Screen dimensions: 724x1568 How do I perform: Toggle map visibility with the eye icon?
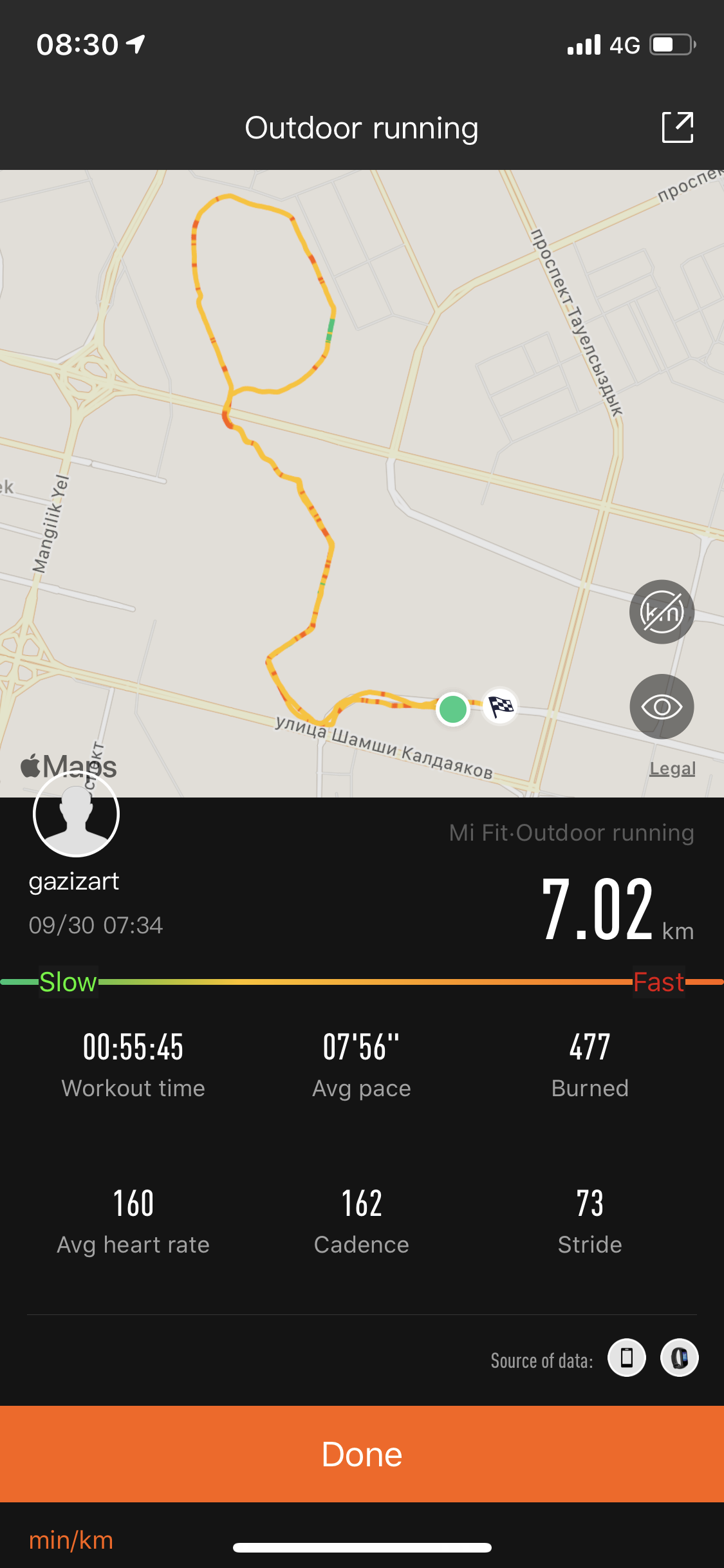point(662,707)
